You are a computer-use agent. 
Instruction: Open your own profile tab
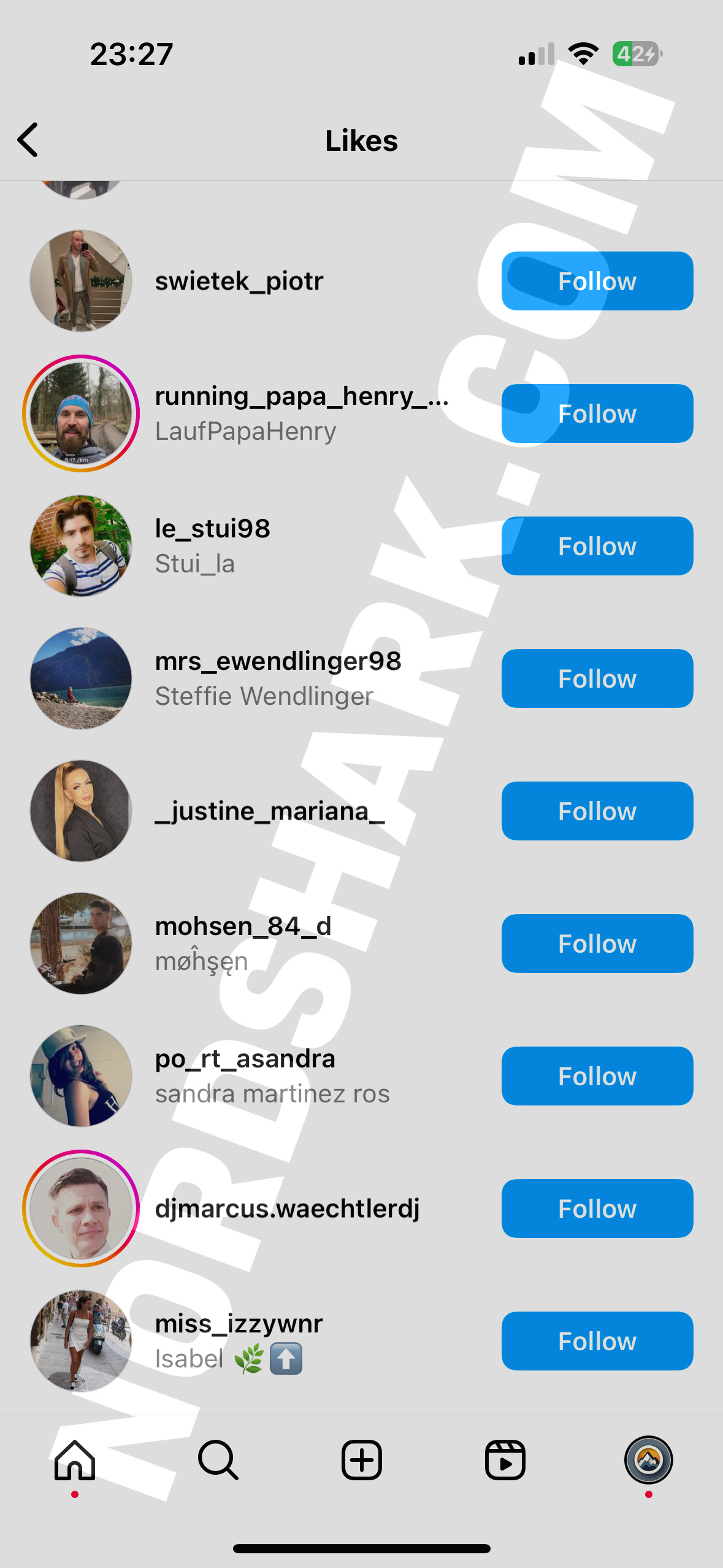[648, 1460]
